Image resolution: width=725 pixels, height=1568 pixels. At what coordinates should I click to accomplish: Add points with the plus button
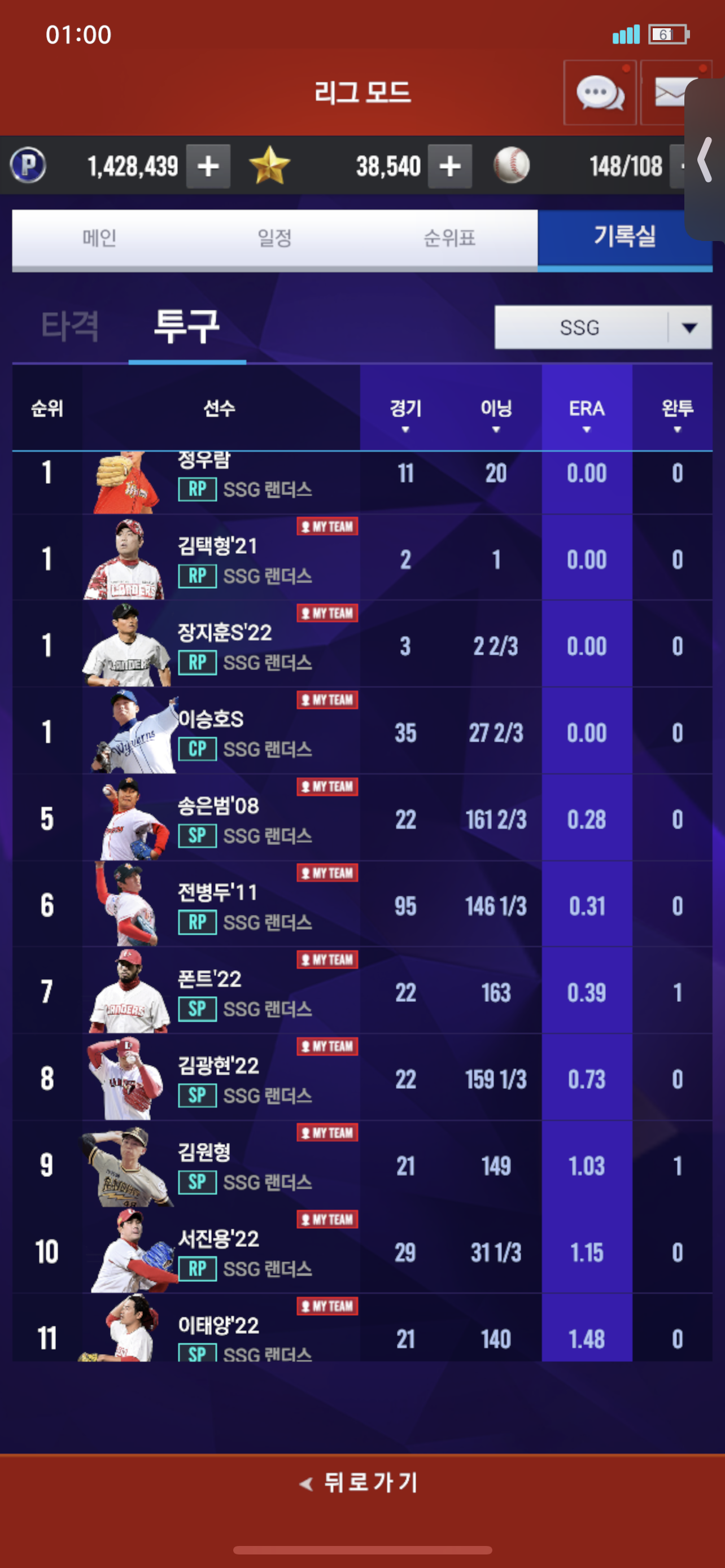pyautogui.click(x=208, y=166)
